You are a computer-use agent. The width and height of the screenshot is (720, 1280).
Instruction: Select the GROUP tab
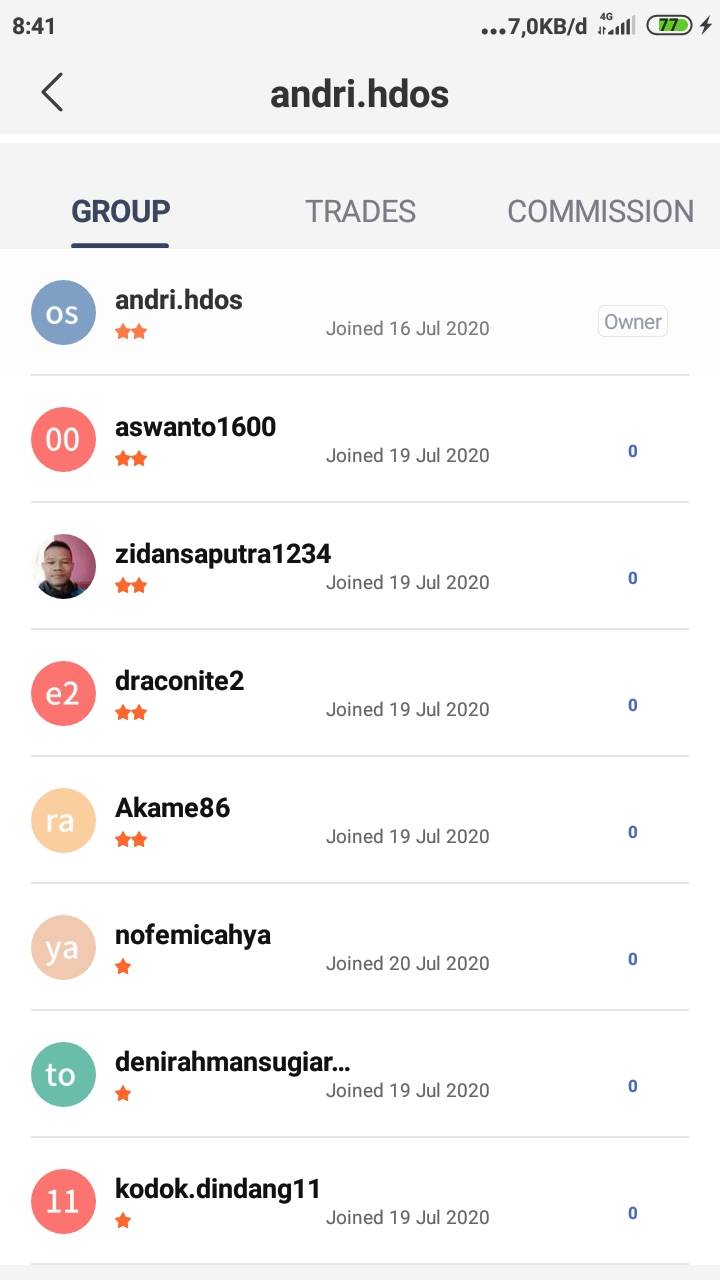pyautogui.click(x=120, y=211)
